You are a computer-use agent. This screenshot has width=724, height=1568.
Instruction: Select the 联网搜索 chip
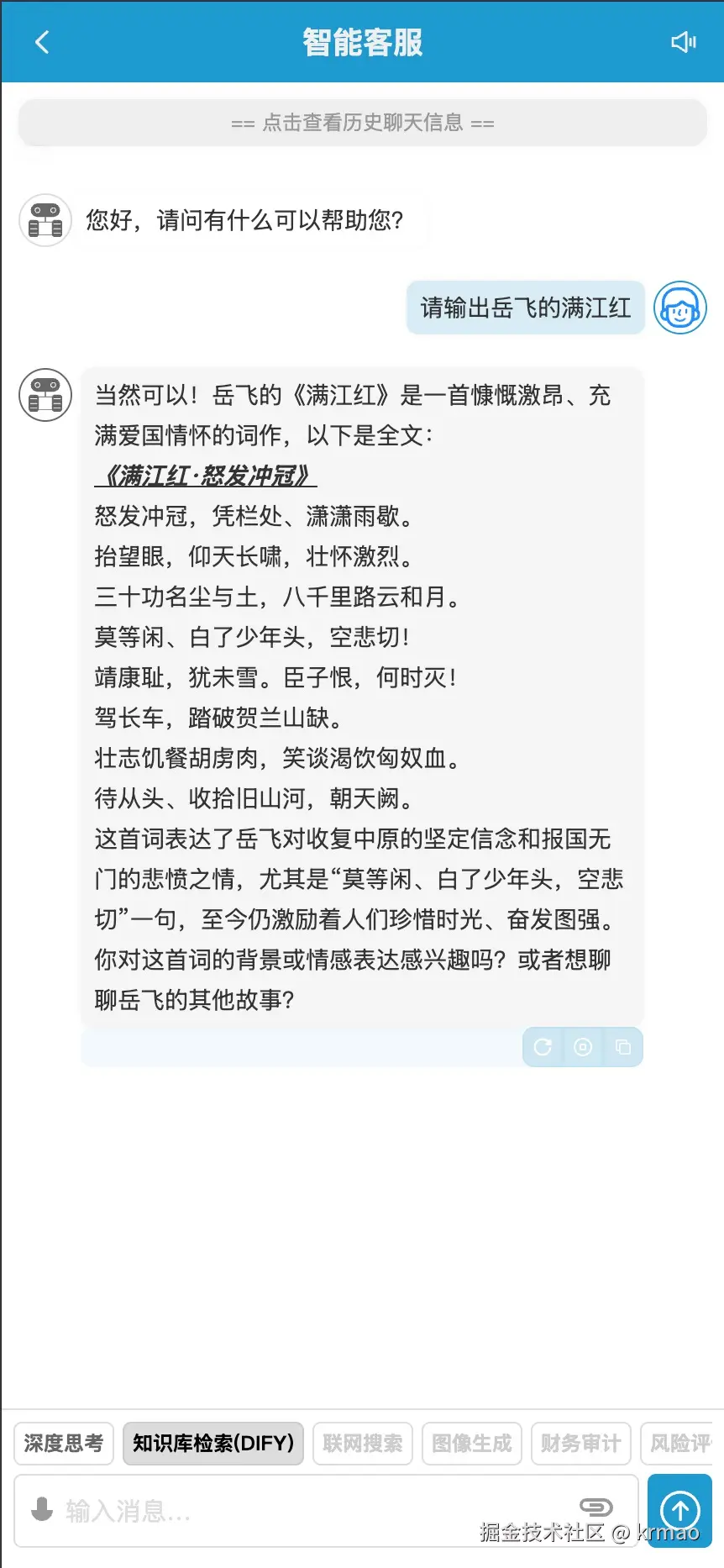click(362, 1444)
